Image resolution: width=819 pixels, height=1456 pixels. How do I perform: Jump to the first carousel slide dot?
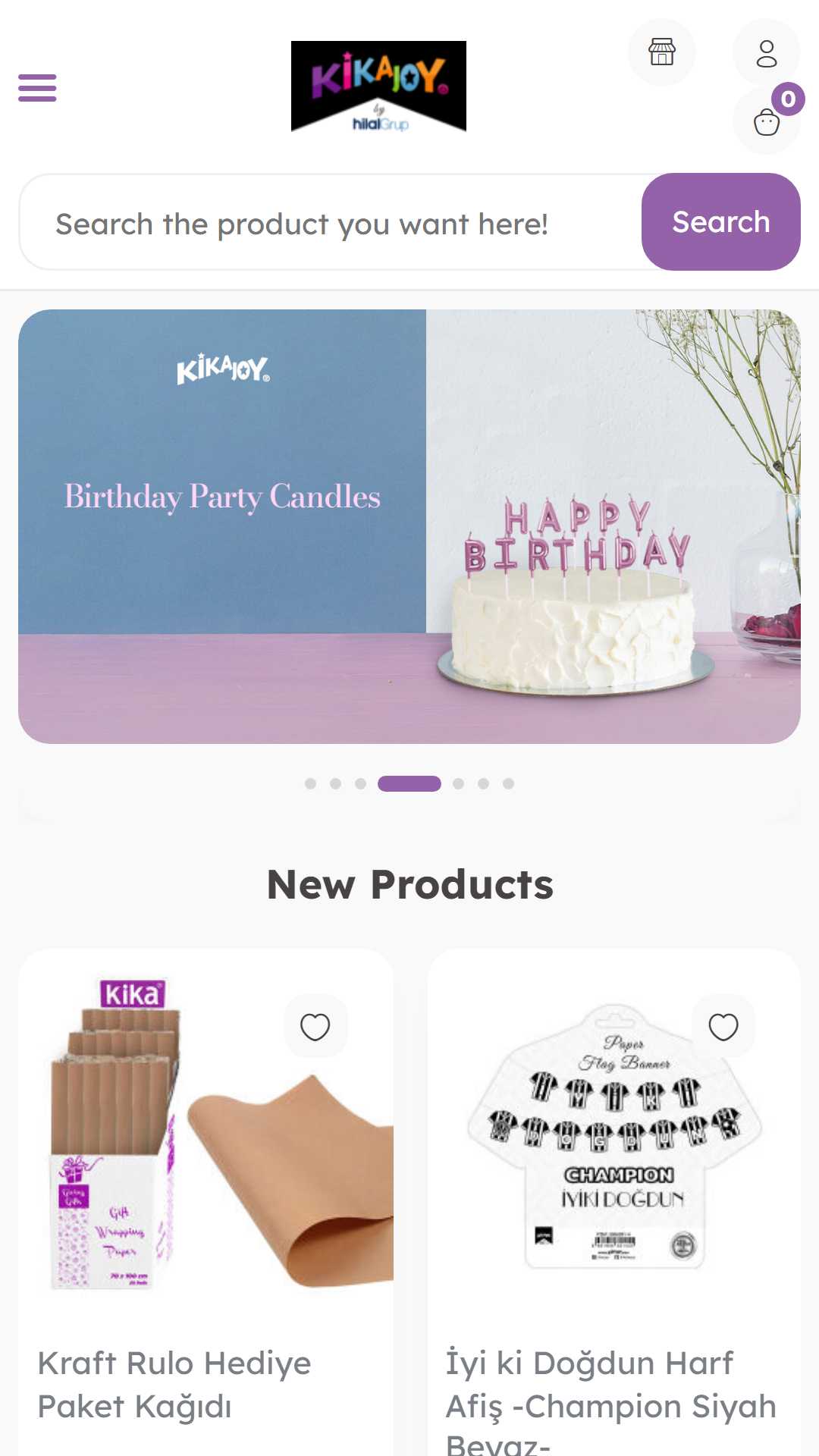(x=310, y=783)
